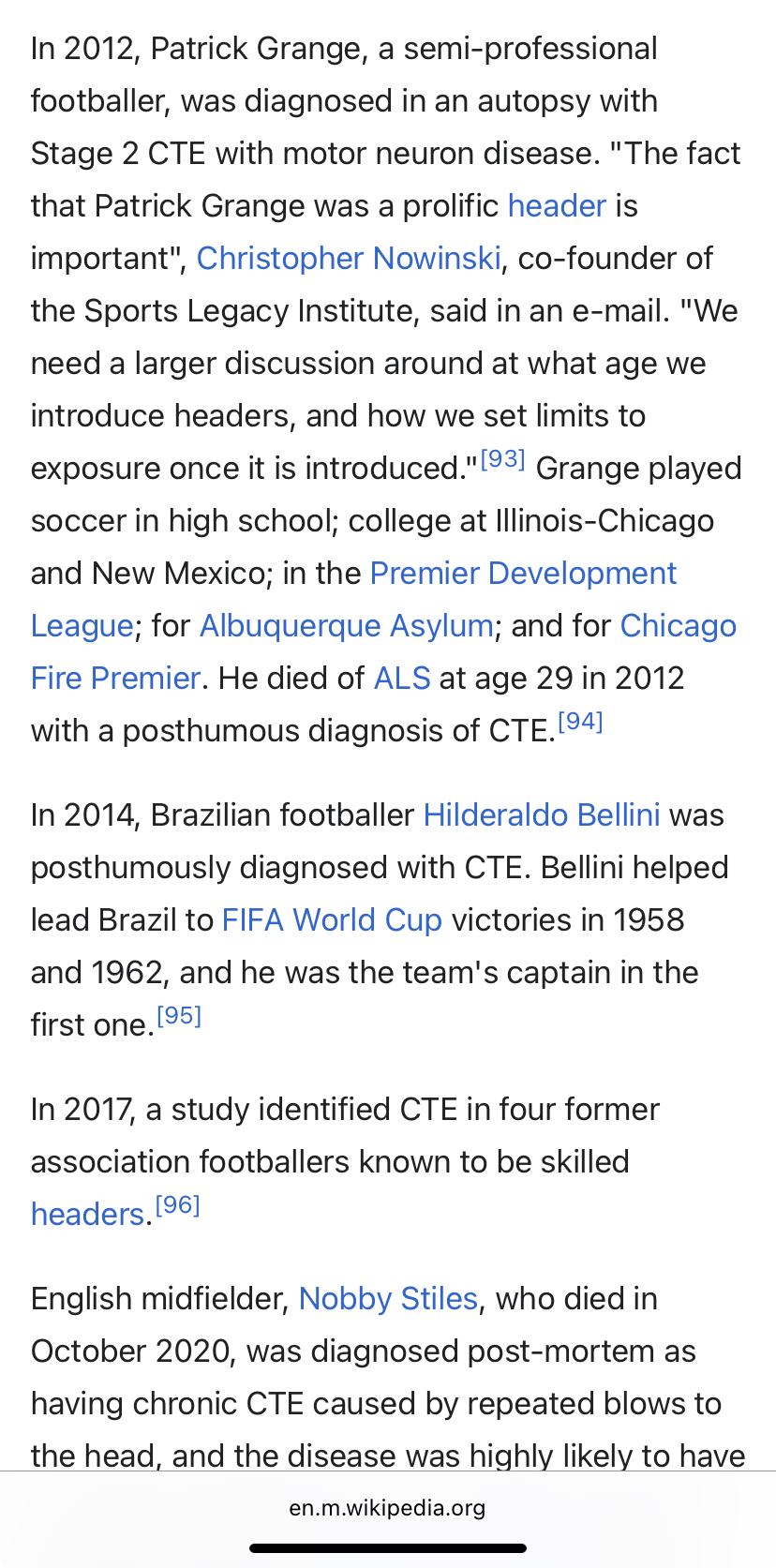776x1568 pixels.
Task: Open the Nobby Stiles article
Action: click(388, 1298)
